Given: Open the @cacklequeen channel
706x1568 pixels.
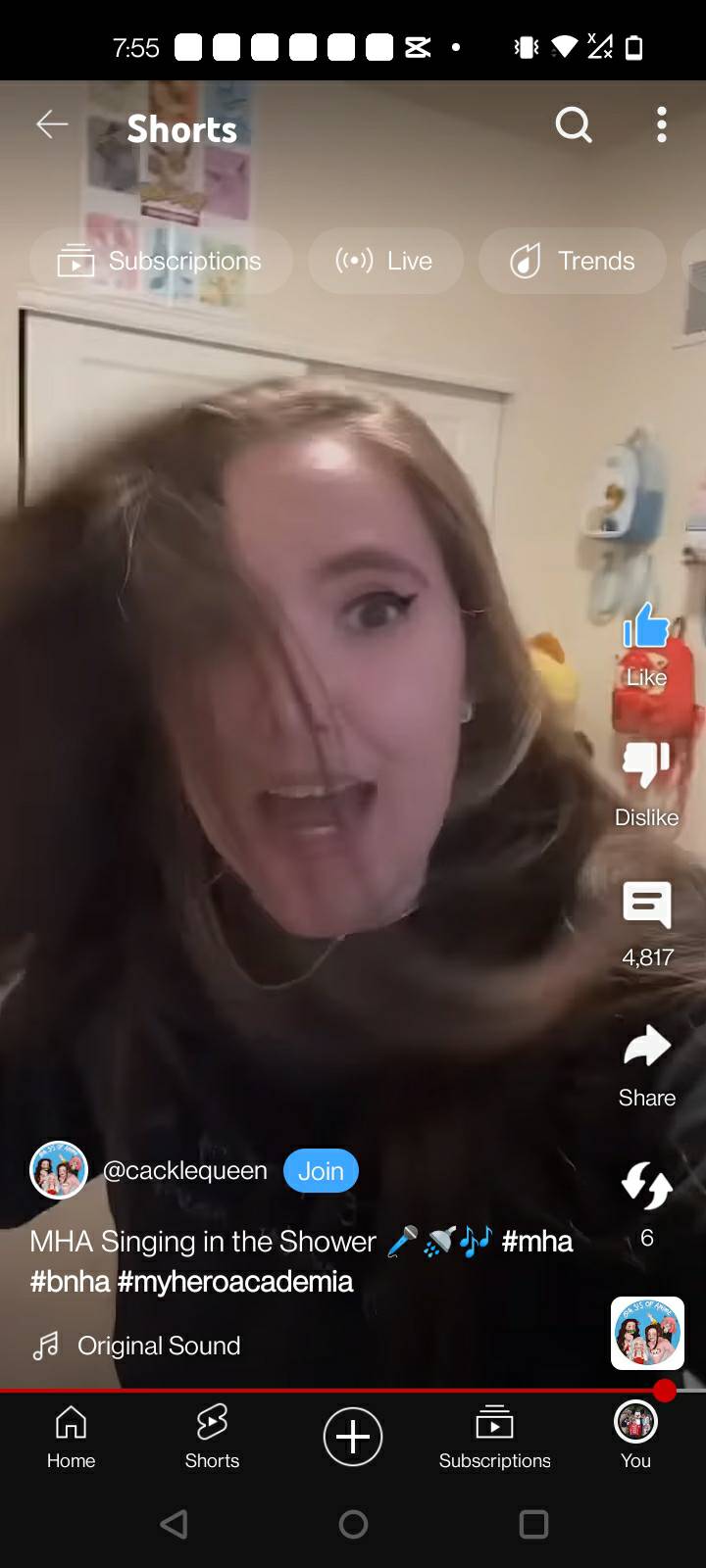Looking at the screenshot, I should [184, 1171].
